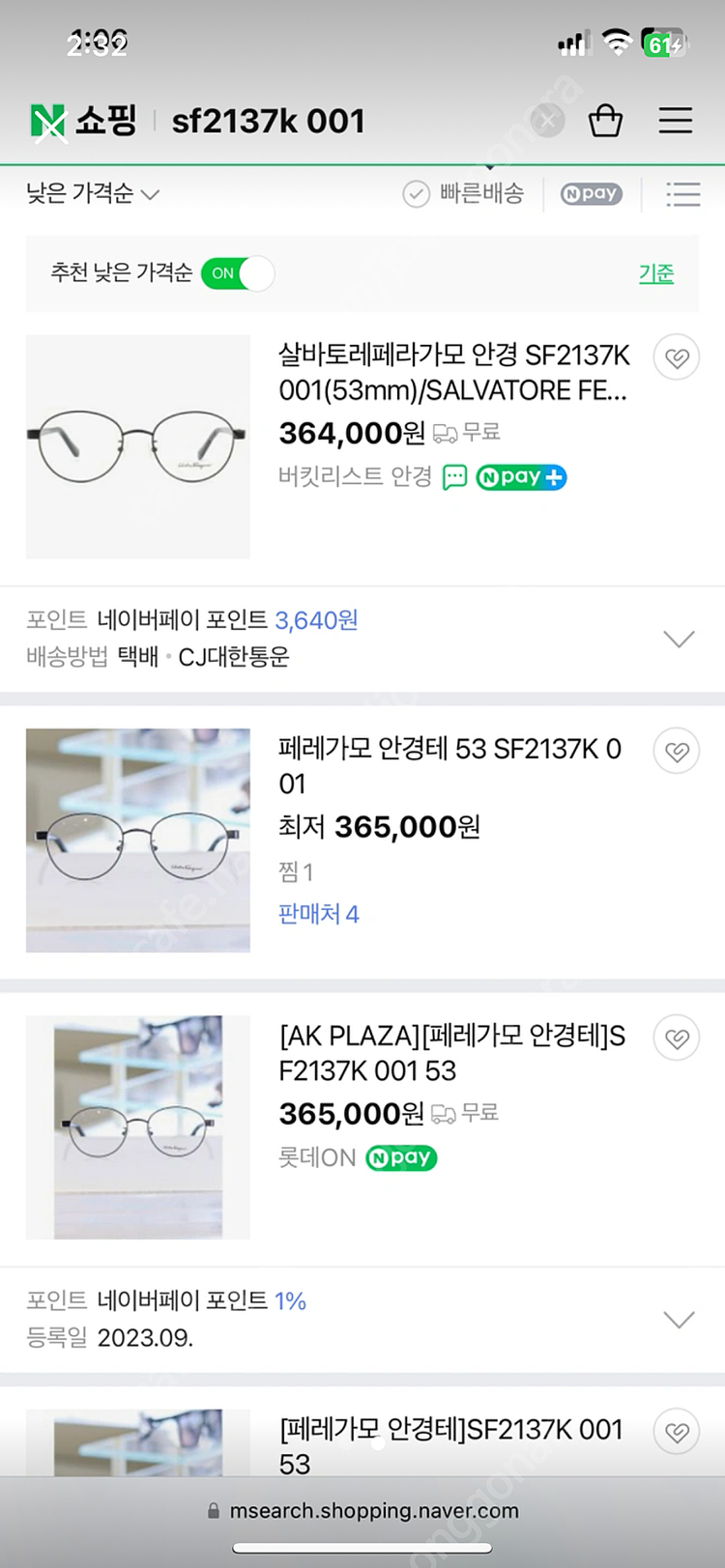The width and height of the screenshot is (725, 1568).
Task: Open the hamburger menu
Action: pos(675,120)
